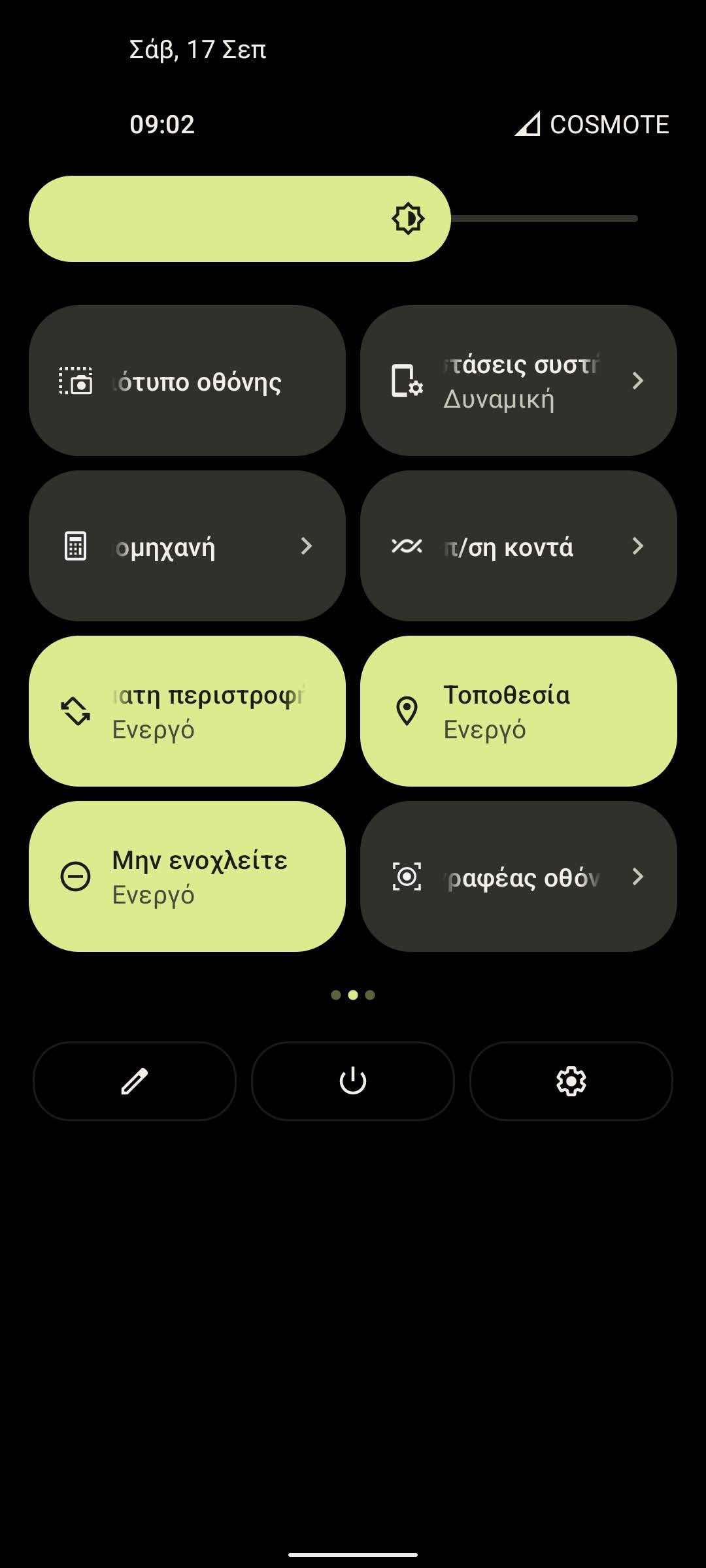
Task: Open system settings with the gear button
Action: tap(571, 1081)
